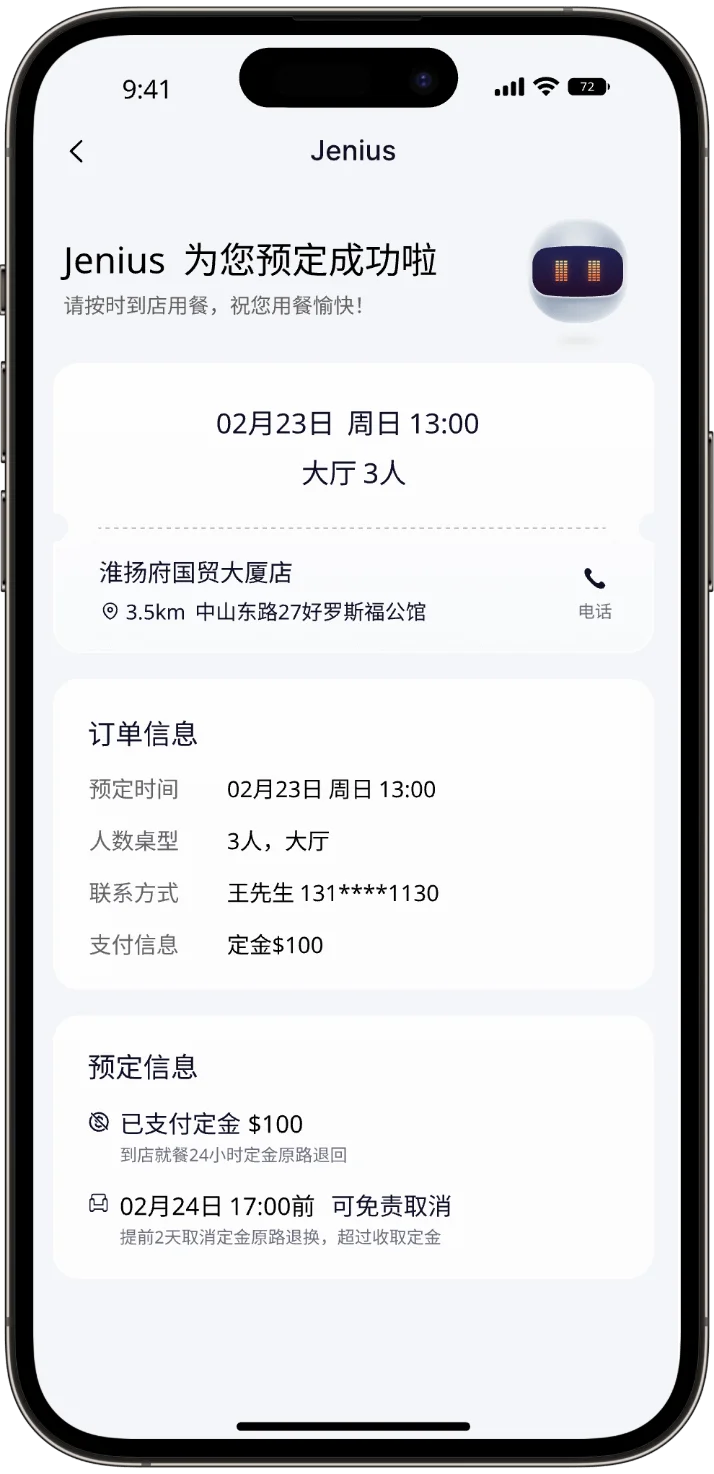The image size is (714, 1474).
Task: Open the address 中山东路27好罗斯福公馆 location
Action: point(310,612)
